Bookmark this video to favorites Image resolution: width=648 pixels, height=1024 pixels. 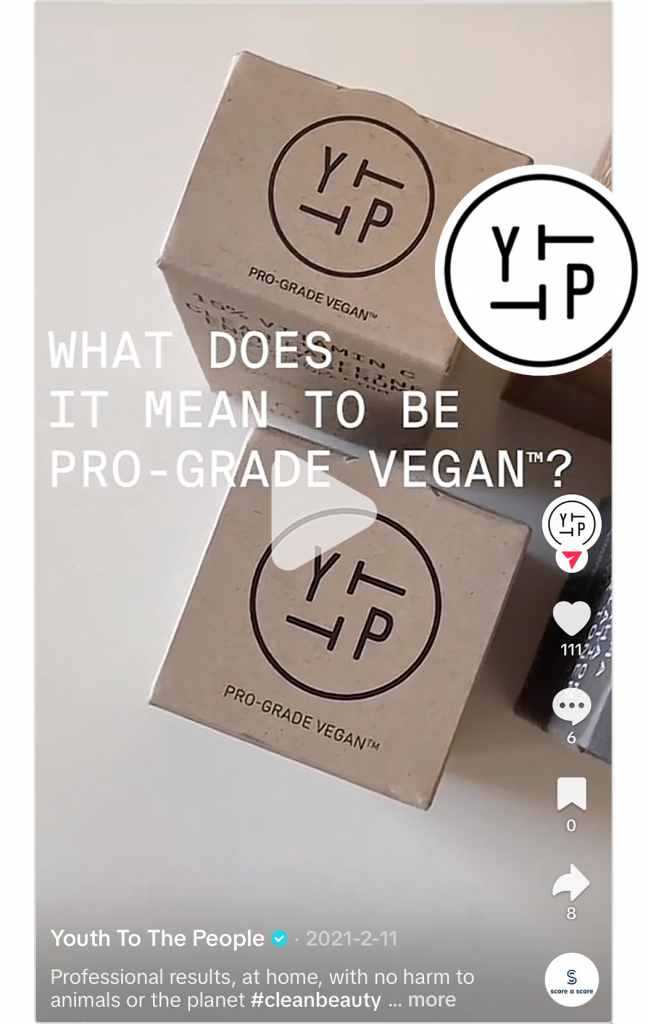click(571, 794)
